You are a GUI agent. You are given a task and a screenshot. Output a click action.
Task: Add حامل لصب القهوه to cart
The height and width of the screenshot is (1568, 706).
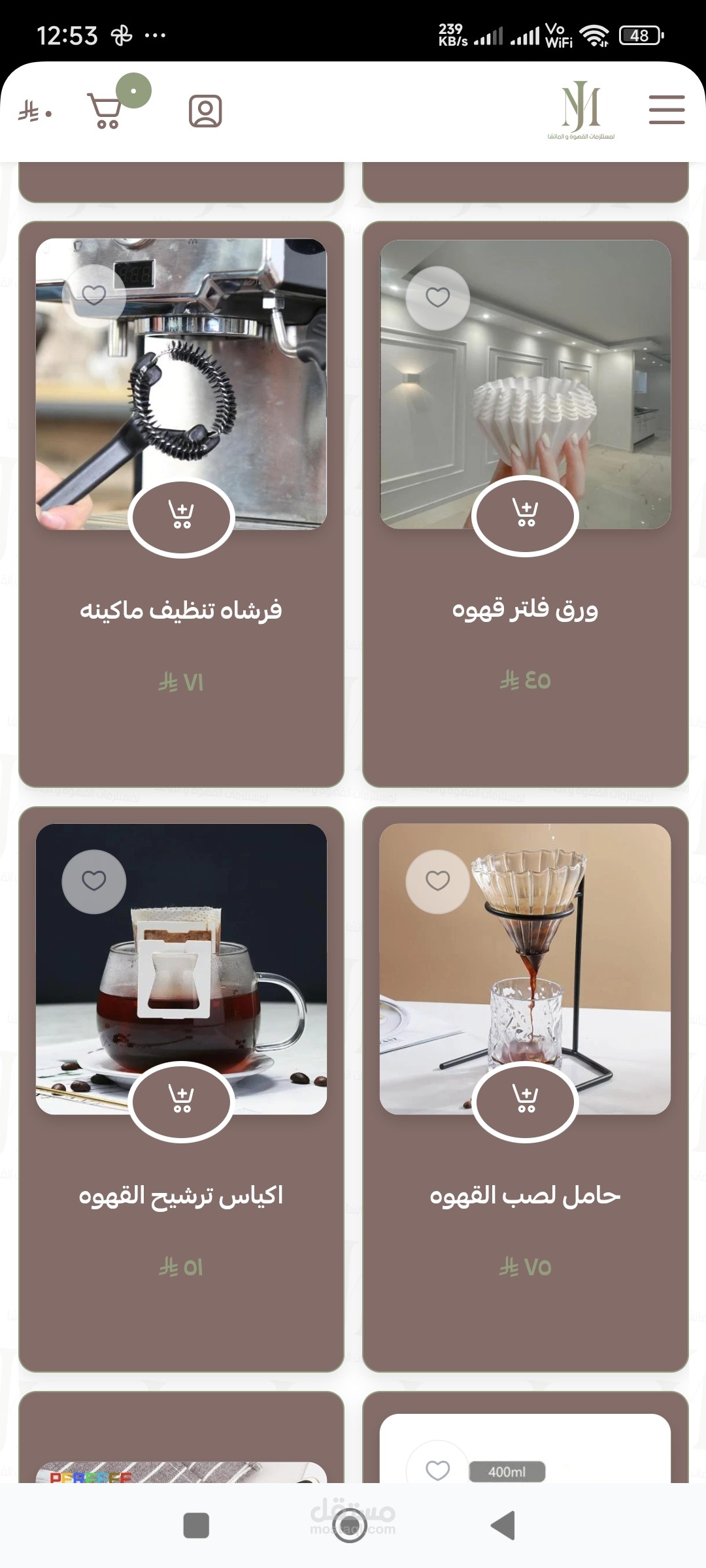point(525,1102)
